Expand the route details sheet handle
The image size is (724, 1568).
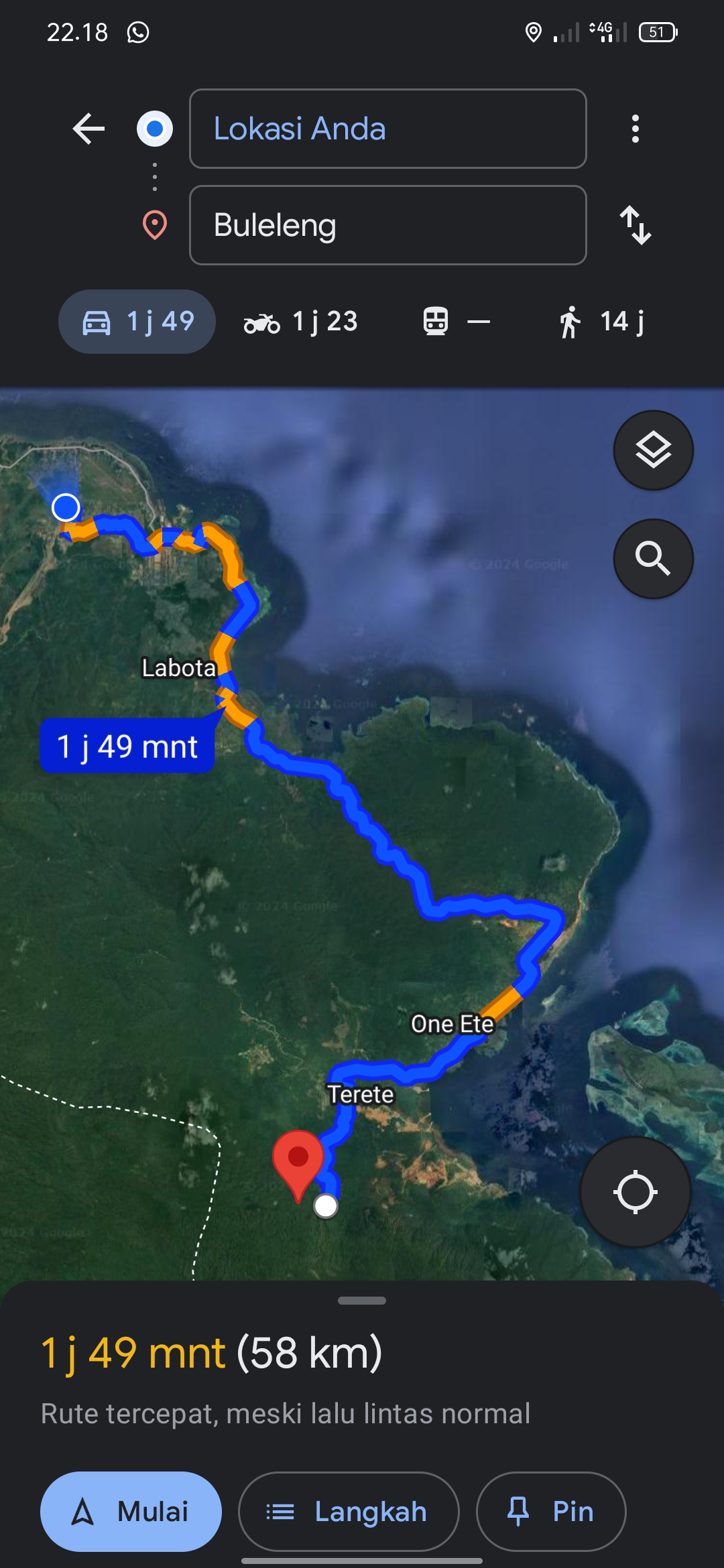[x=362, y=1301]
